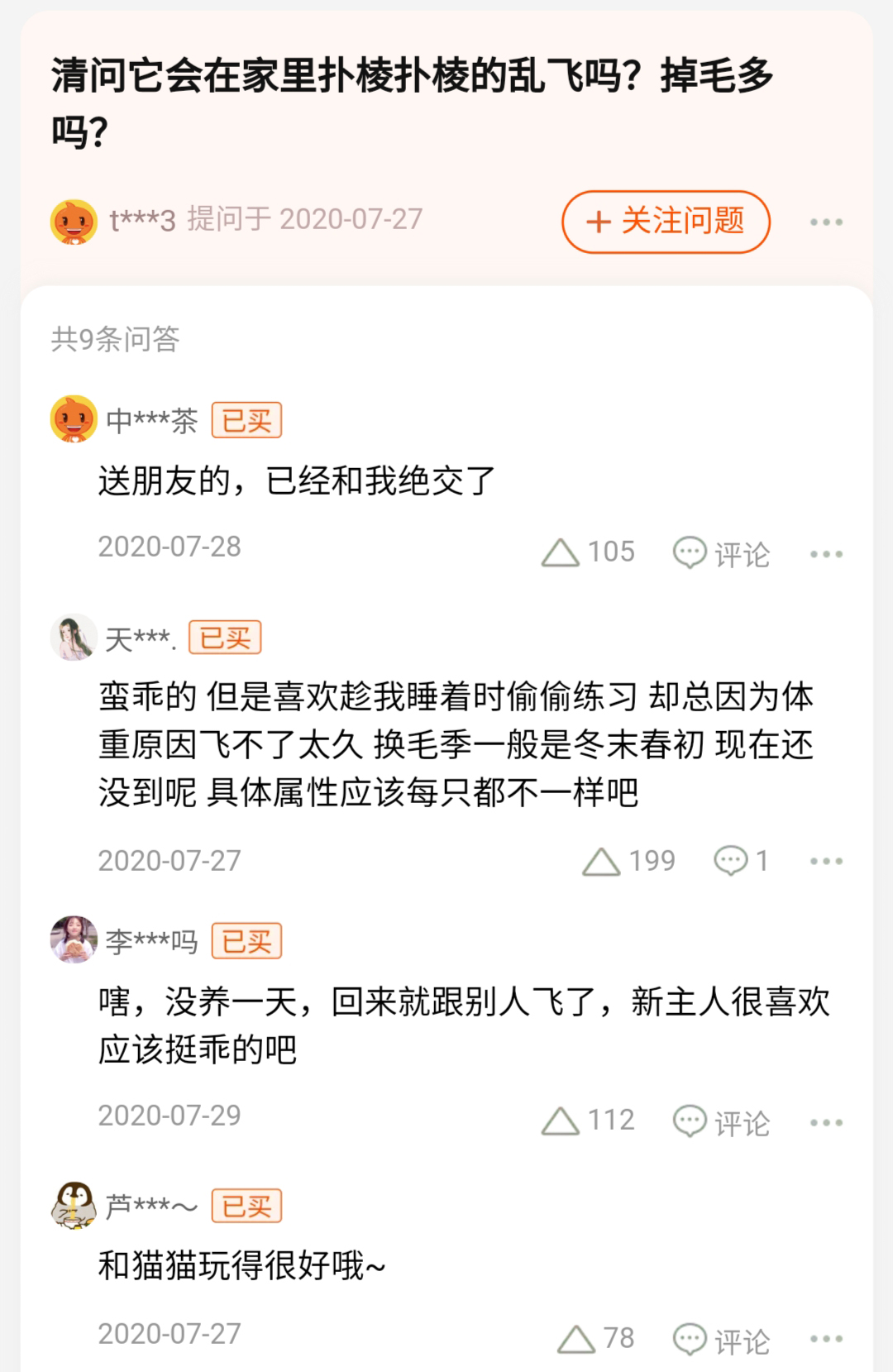
Task: Open the comment icon showing 1 on 天***.'s answer
Action: (x=731, y=861)
